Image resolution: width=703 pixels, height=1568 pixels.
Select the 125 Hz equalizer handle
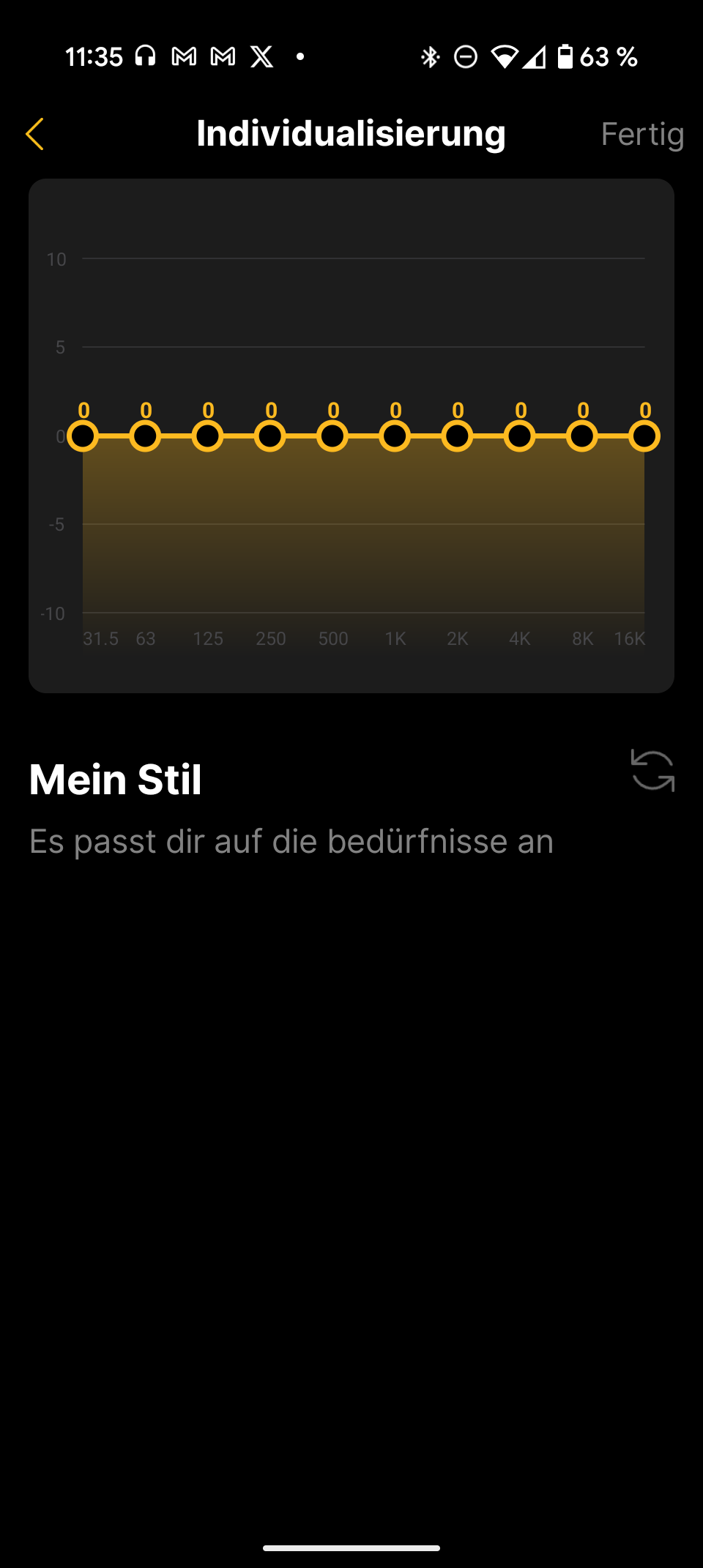pos(208,436)
